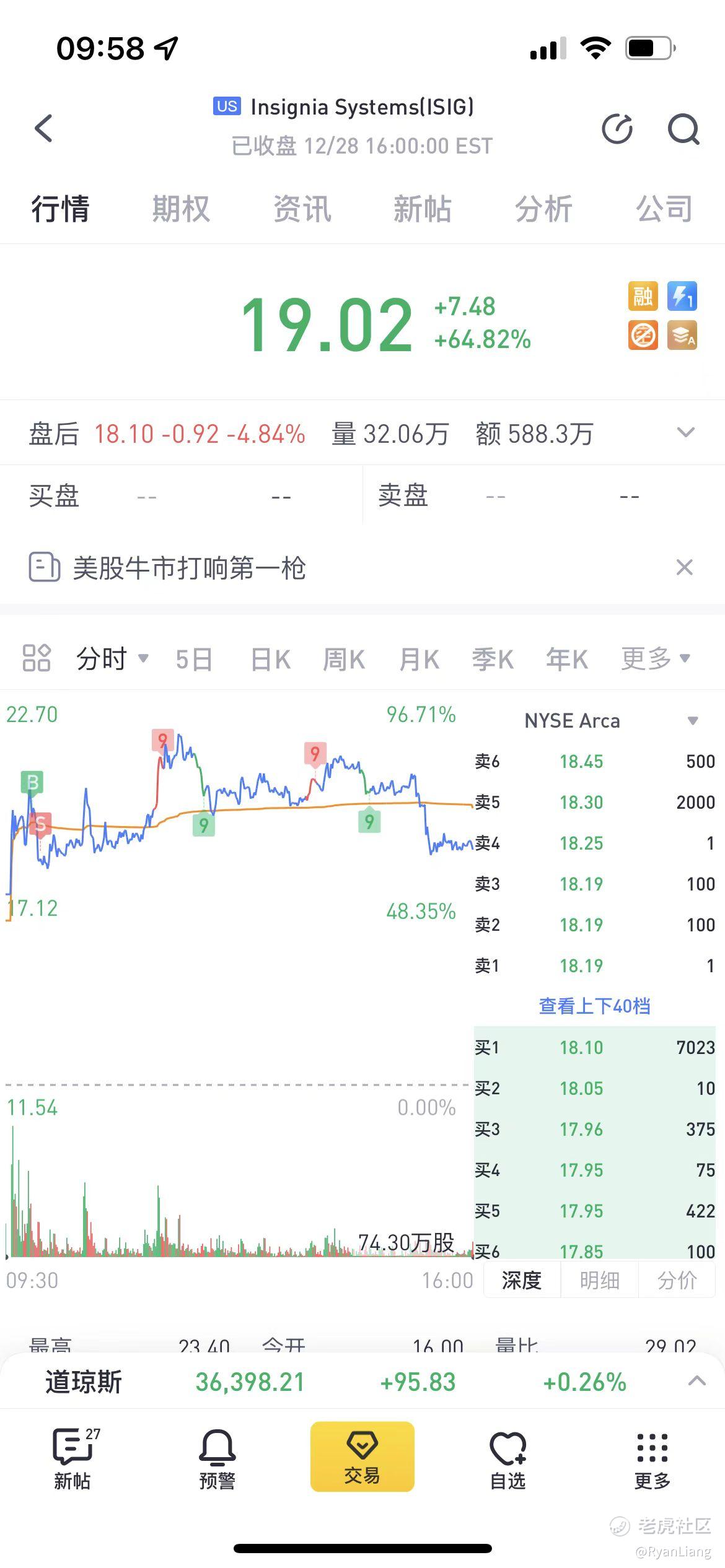
Task: Switch to the 资讯 tab
Action: tap(302, 208)
